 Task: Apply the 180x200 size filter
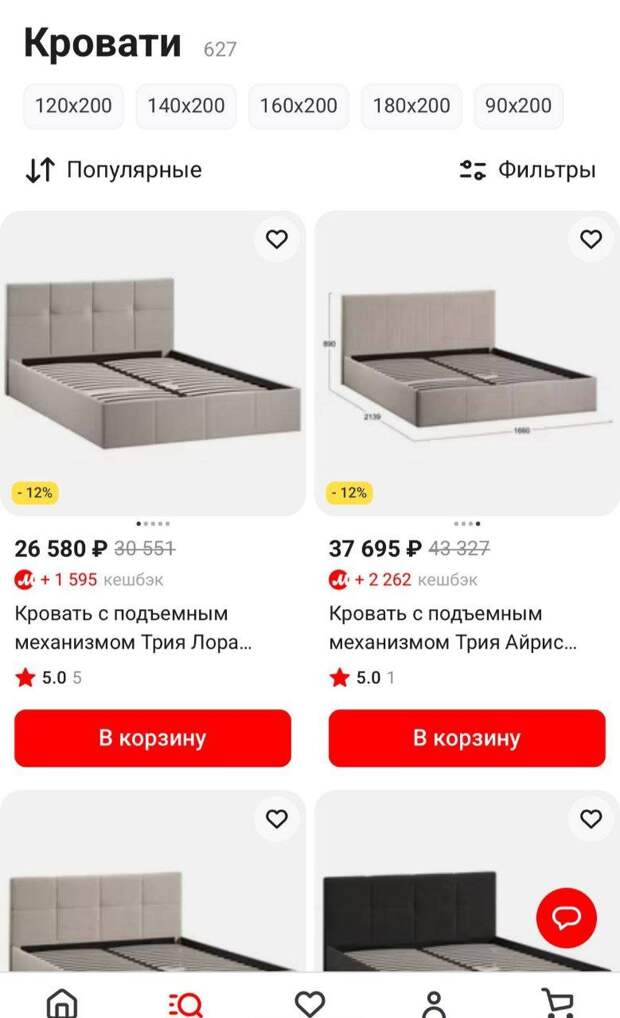412,106
